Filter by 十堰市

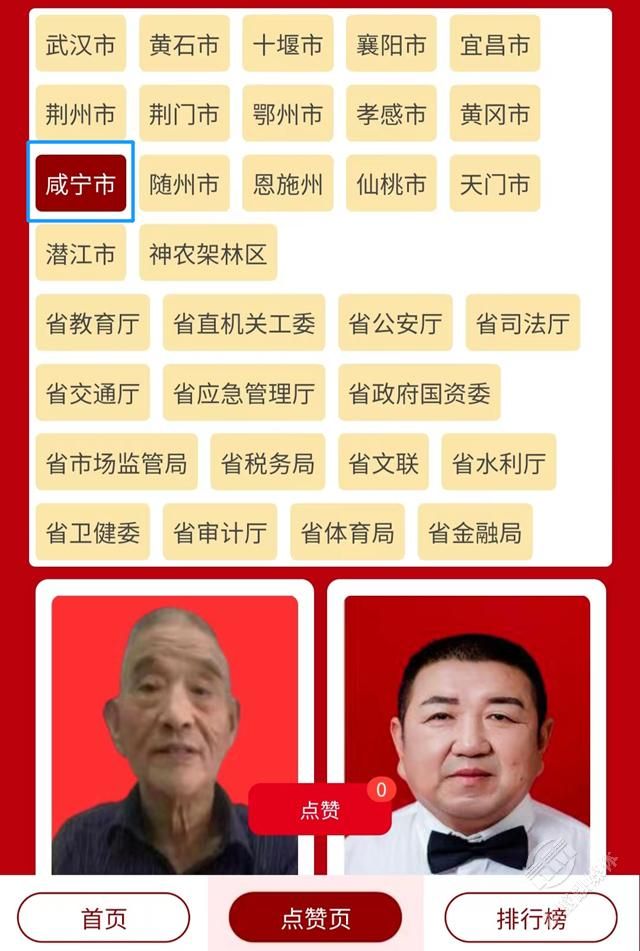[288, 45]
